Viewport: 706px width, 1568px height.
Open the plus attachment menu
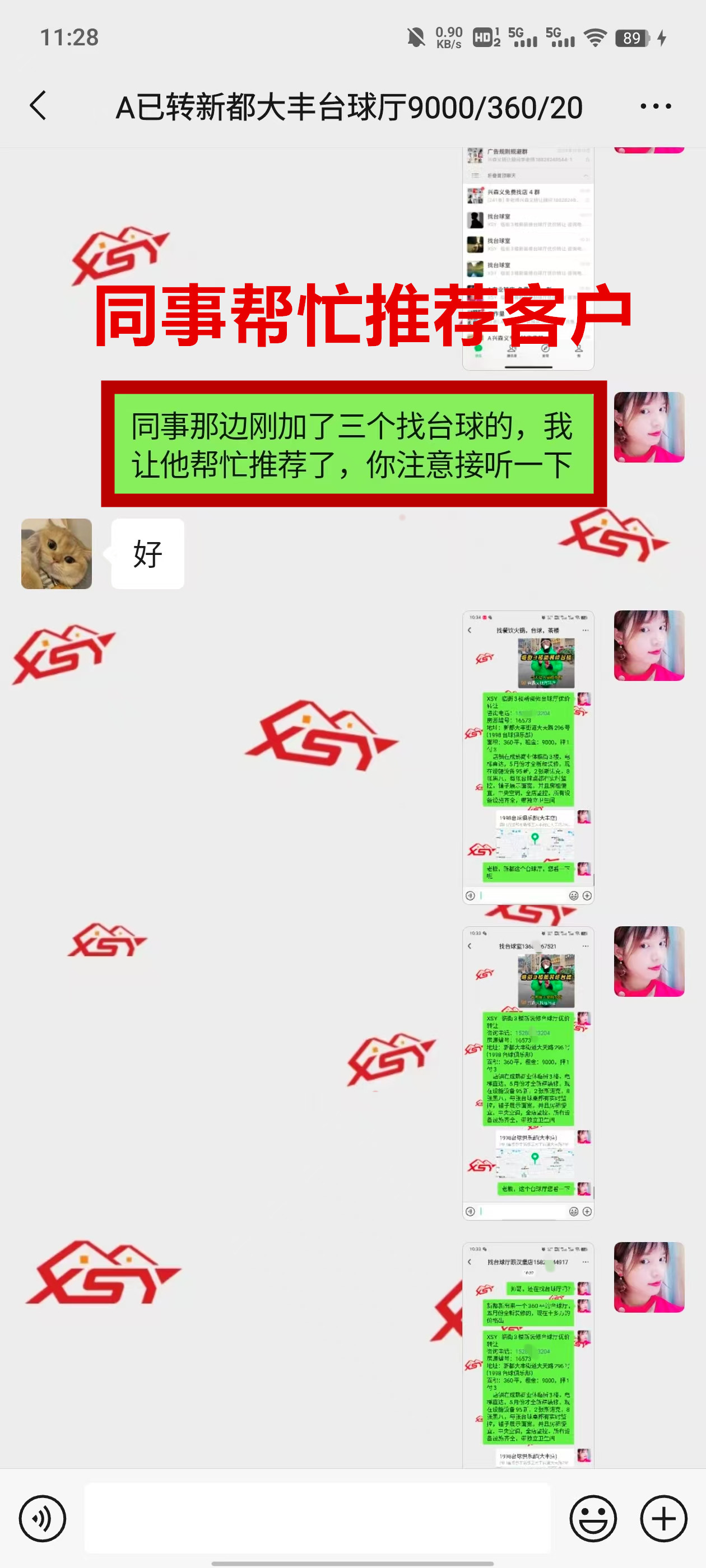point(663,1518)
